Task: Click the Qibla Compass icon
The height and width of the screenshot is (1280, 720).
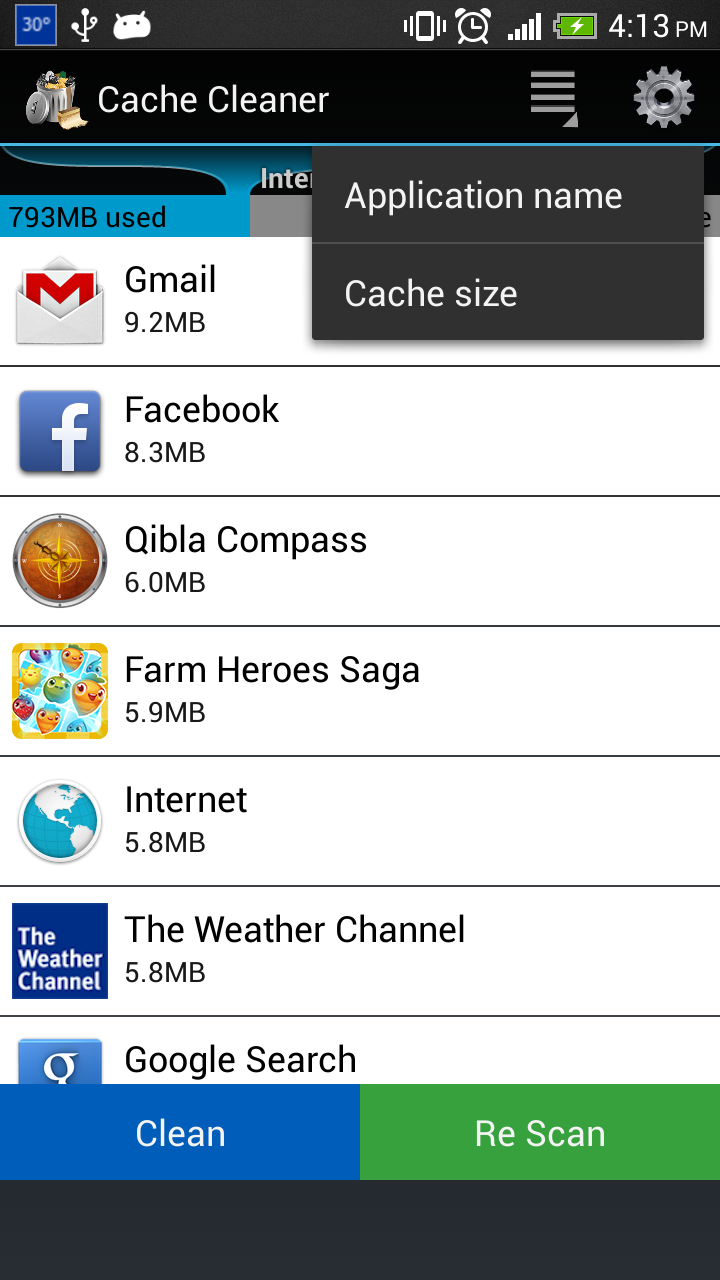Action: (60, 561)
